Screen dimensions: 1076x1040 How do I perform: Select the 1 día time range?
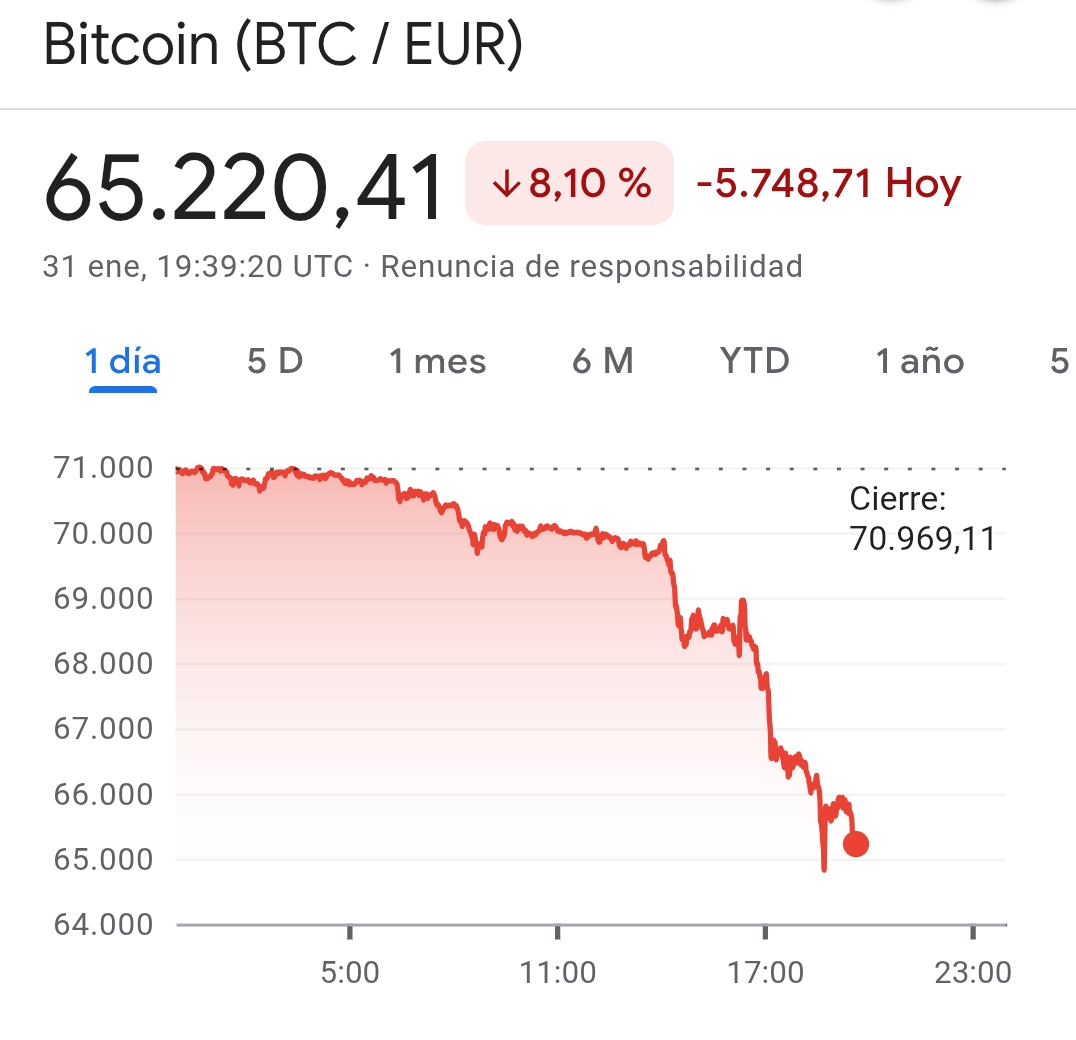pos(123,361)
